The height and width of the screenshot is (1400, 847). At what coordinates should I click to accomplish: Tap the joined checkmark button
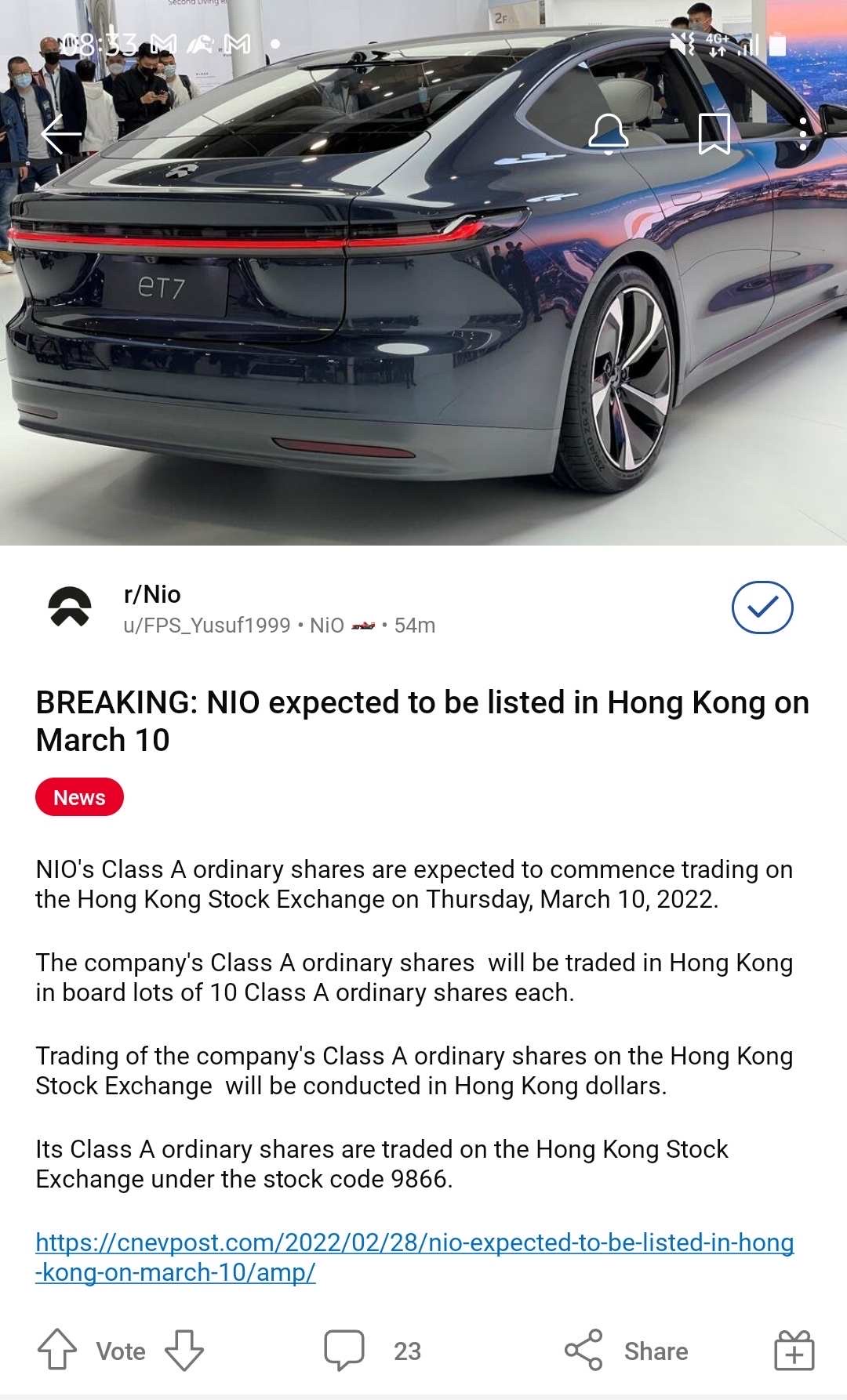coord(762,608)
